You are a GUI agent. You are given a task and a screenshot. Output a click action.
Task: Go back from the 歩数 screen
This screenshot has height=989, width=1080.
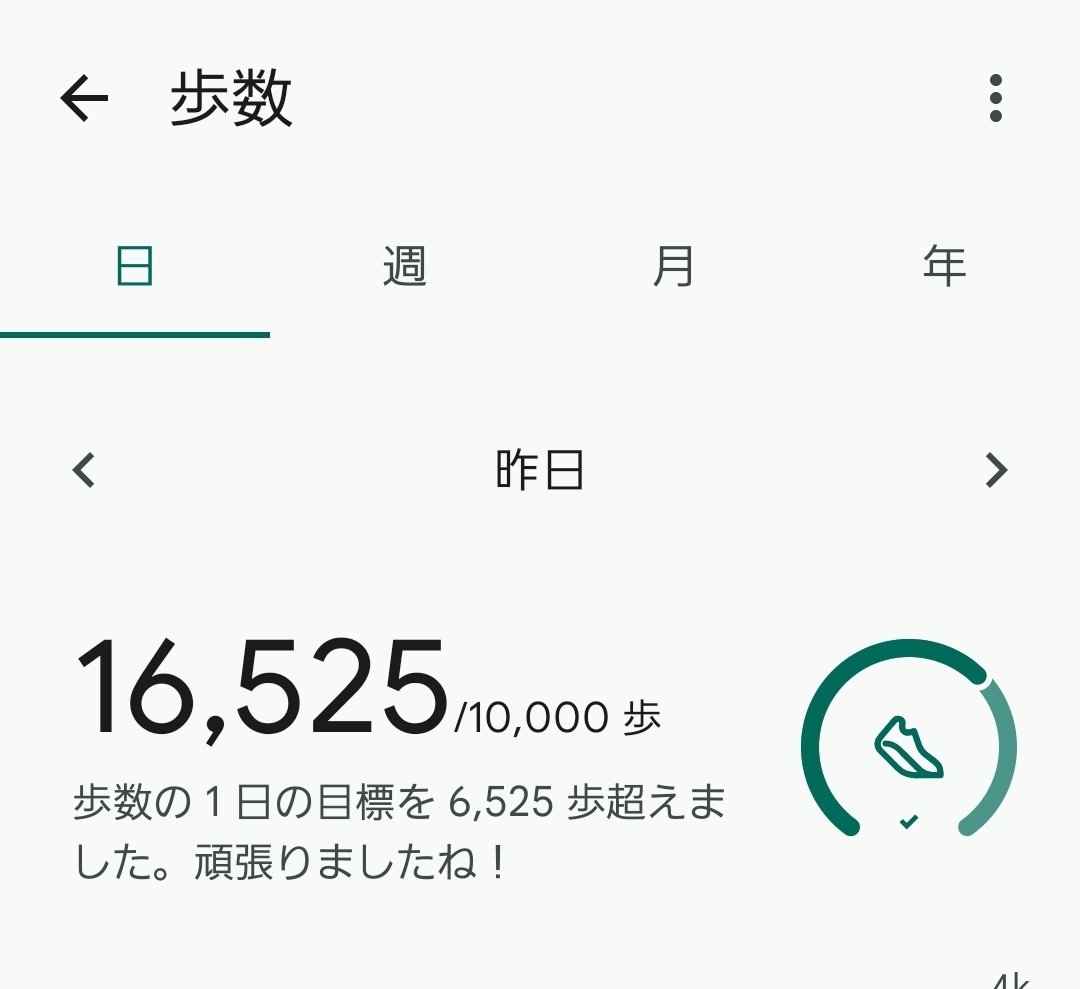coord(84,98)
